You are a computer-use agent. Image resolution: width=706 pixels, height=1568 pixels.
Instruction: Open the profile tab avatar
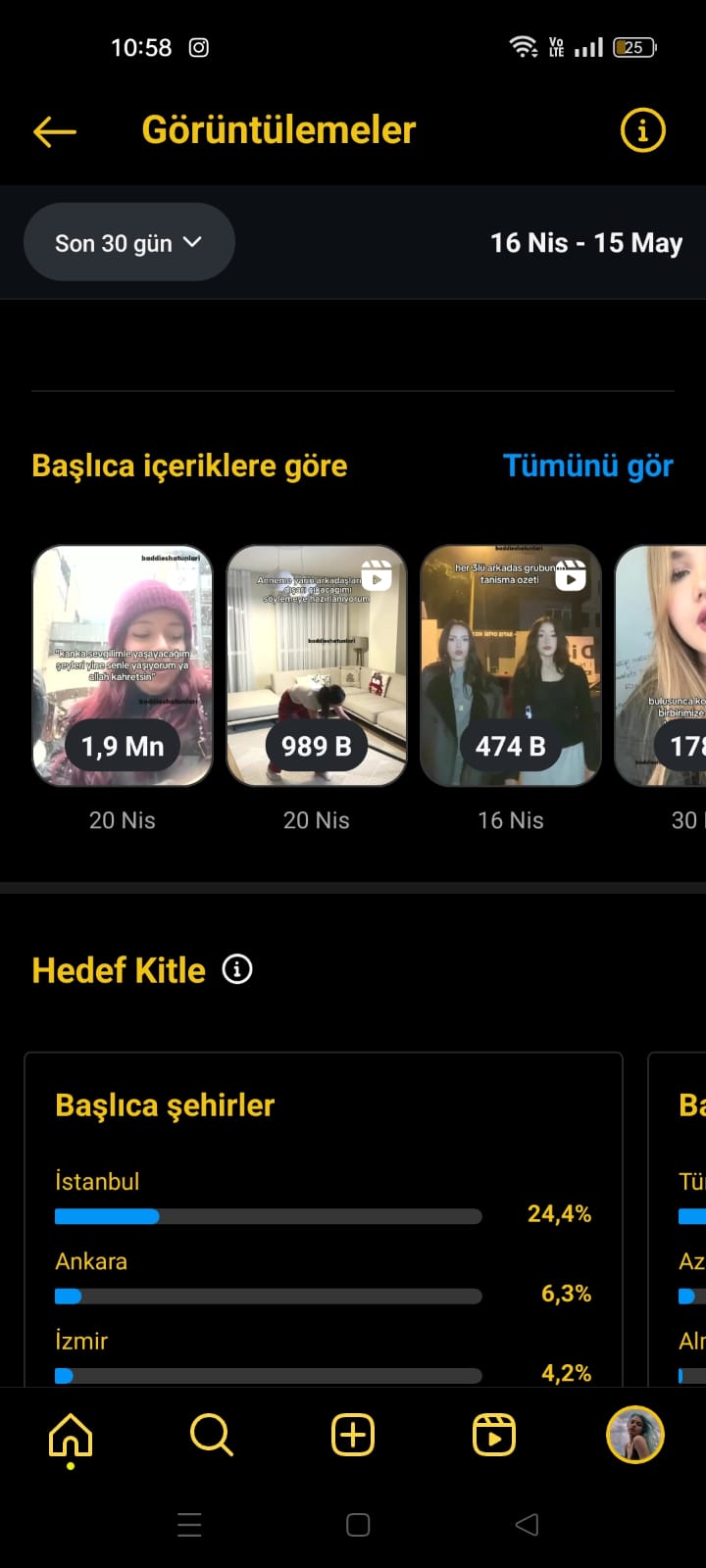[635, 1435]
